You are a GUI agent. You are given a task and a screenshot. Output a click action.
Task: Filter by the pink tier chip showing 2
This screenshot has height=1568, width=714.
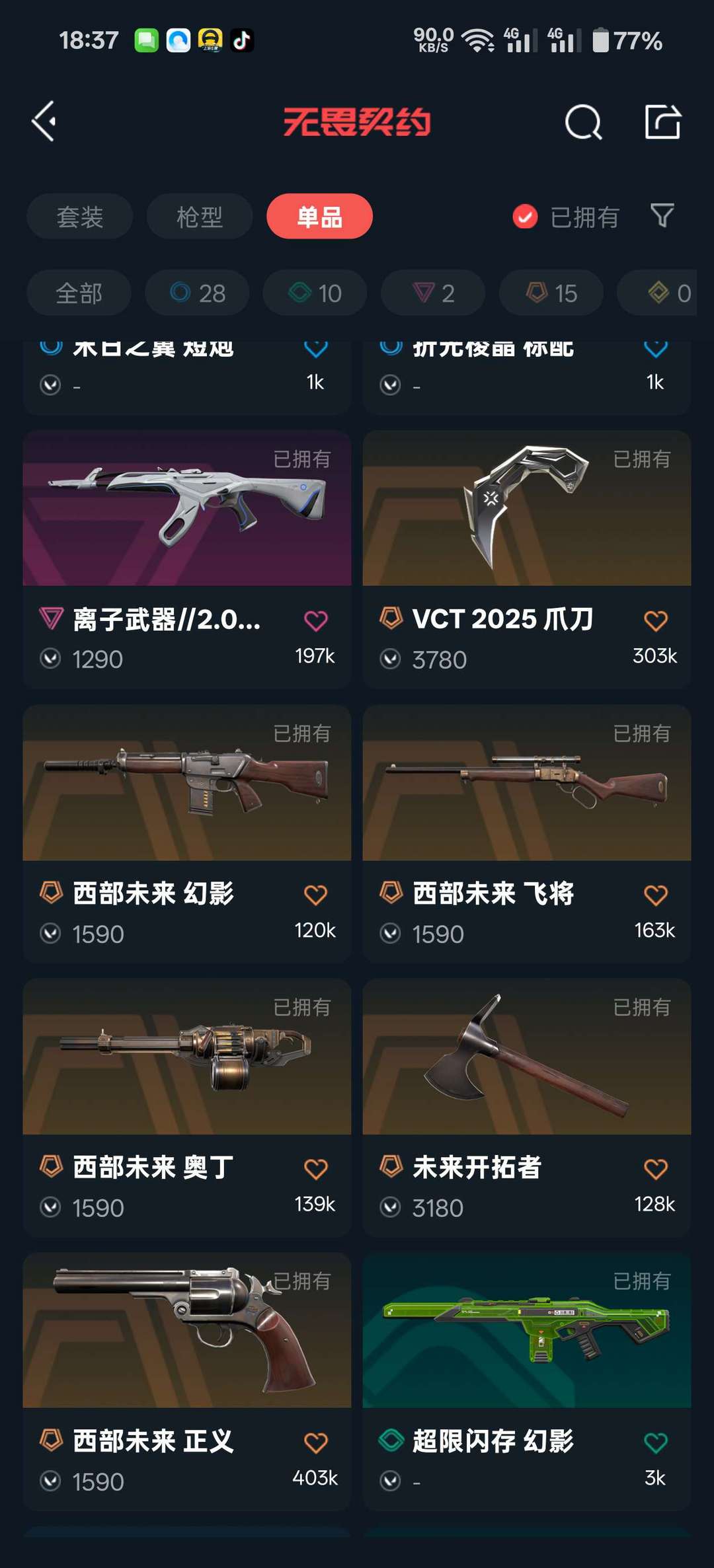pyautogui.click(x=433, y=293)
